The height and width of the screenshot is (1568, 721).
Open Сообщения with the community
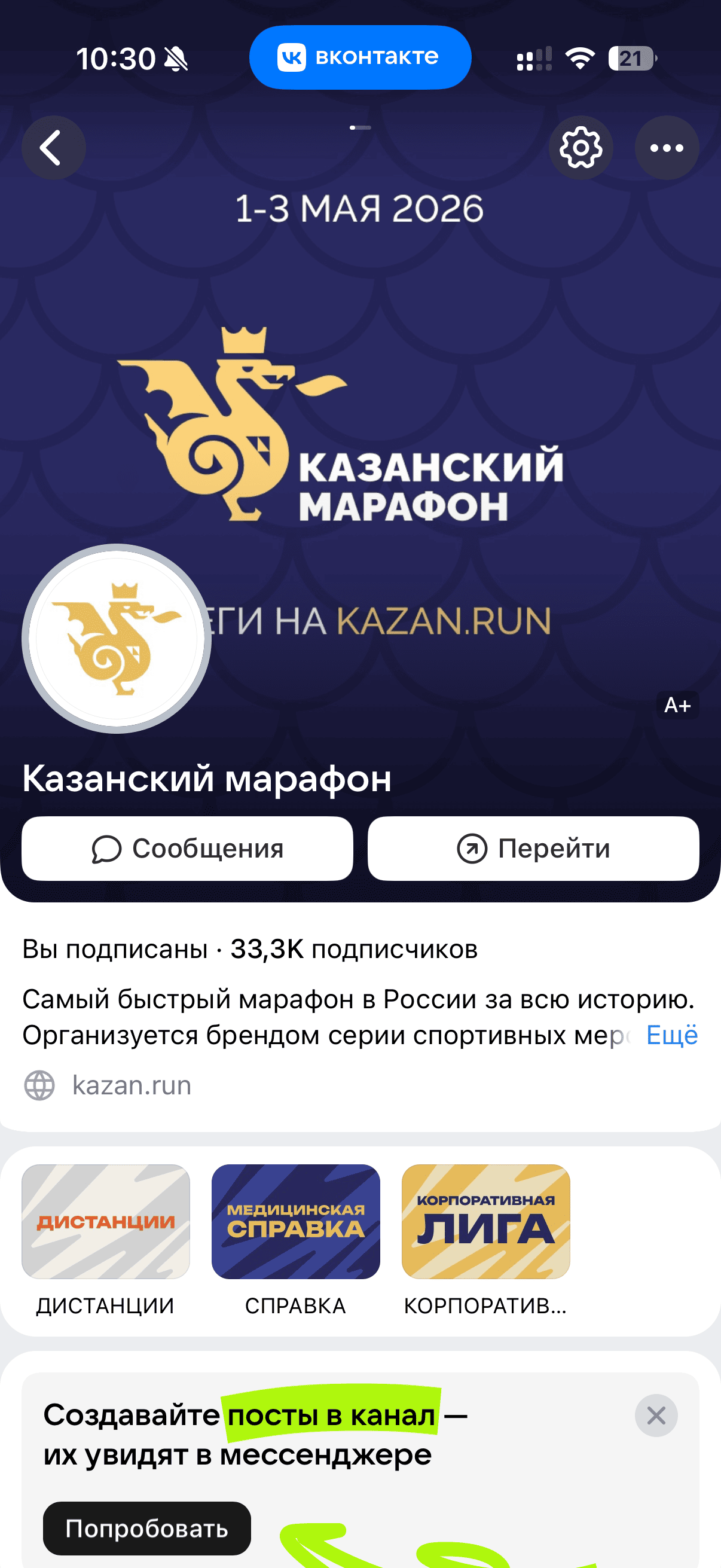(187, 848)
